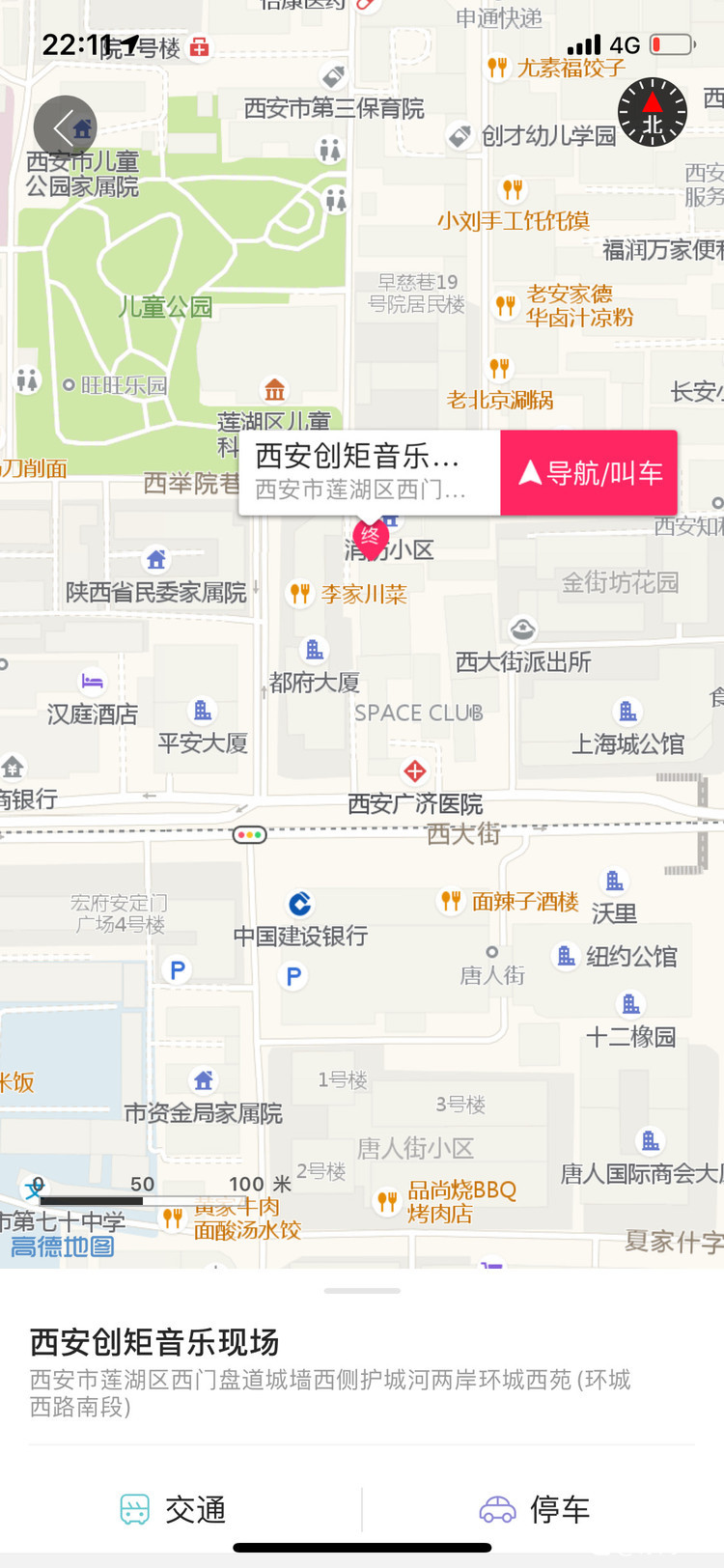
Task: Select the 西安广济医院 hospital marker
Action: (415, 771)
